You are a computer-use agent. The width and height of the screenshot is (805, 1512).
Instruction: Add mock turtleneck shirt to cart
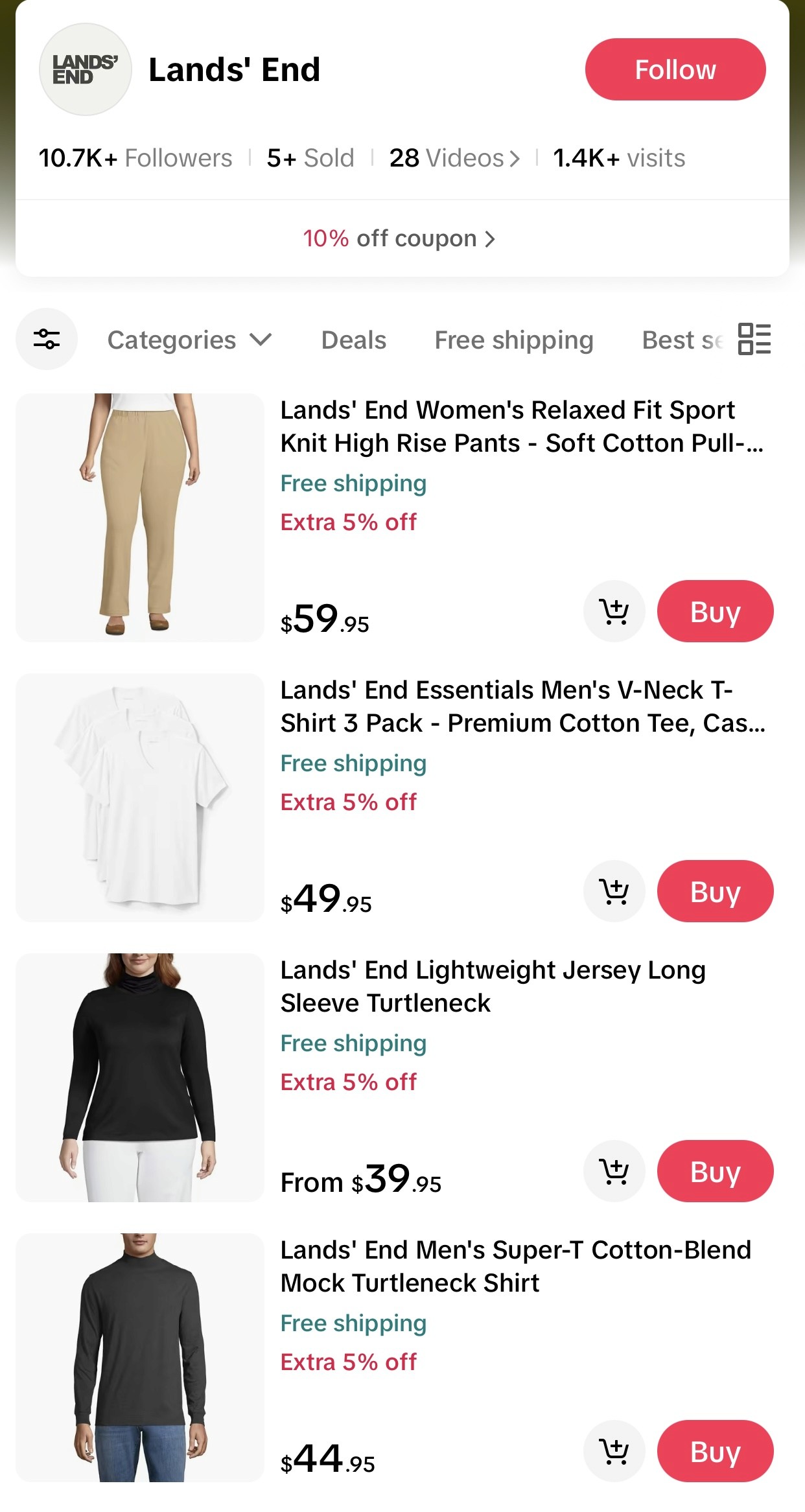pos(614,1451)
